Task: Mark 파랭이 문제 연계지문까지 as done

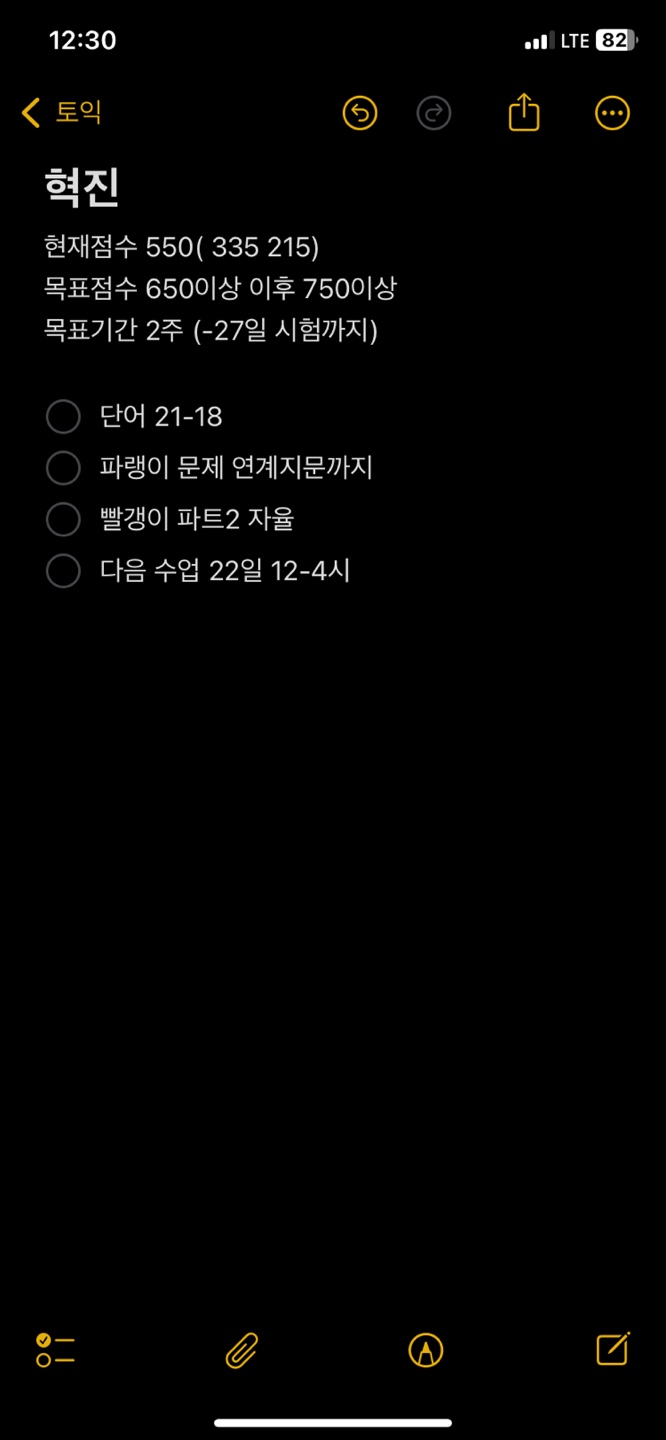Action: click(x=63, y=467)
